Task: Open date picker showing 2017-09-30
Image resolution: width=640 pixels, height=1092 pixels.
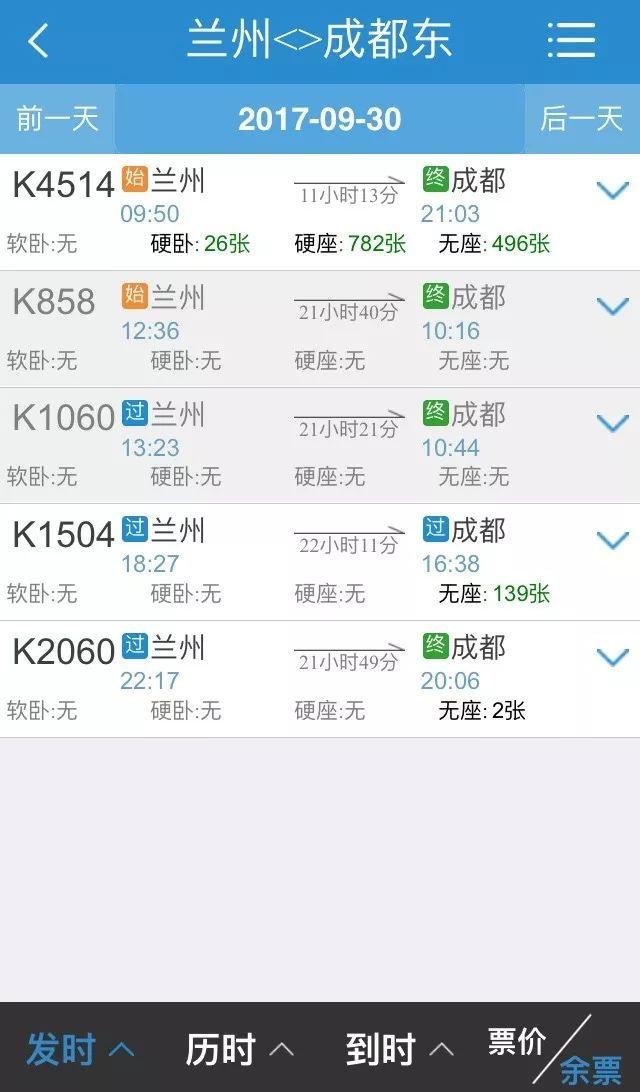Action: [x=320, y=119]
